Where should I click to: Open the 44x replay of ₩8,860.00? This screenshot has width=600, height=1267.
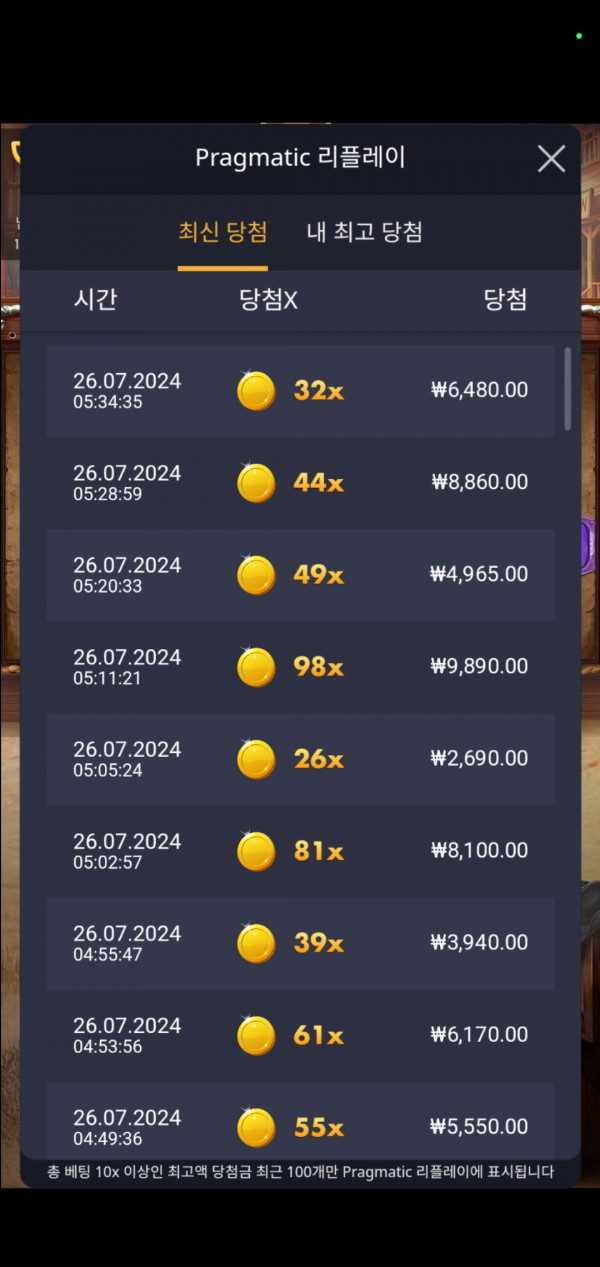(300, 483)
